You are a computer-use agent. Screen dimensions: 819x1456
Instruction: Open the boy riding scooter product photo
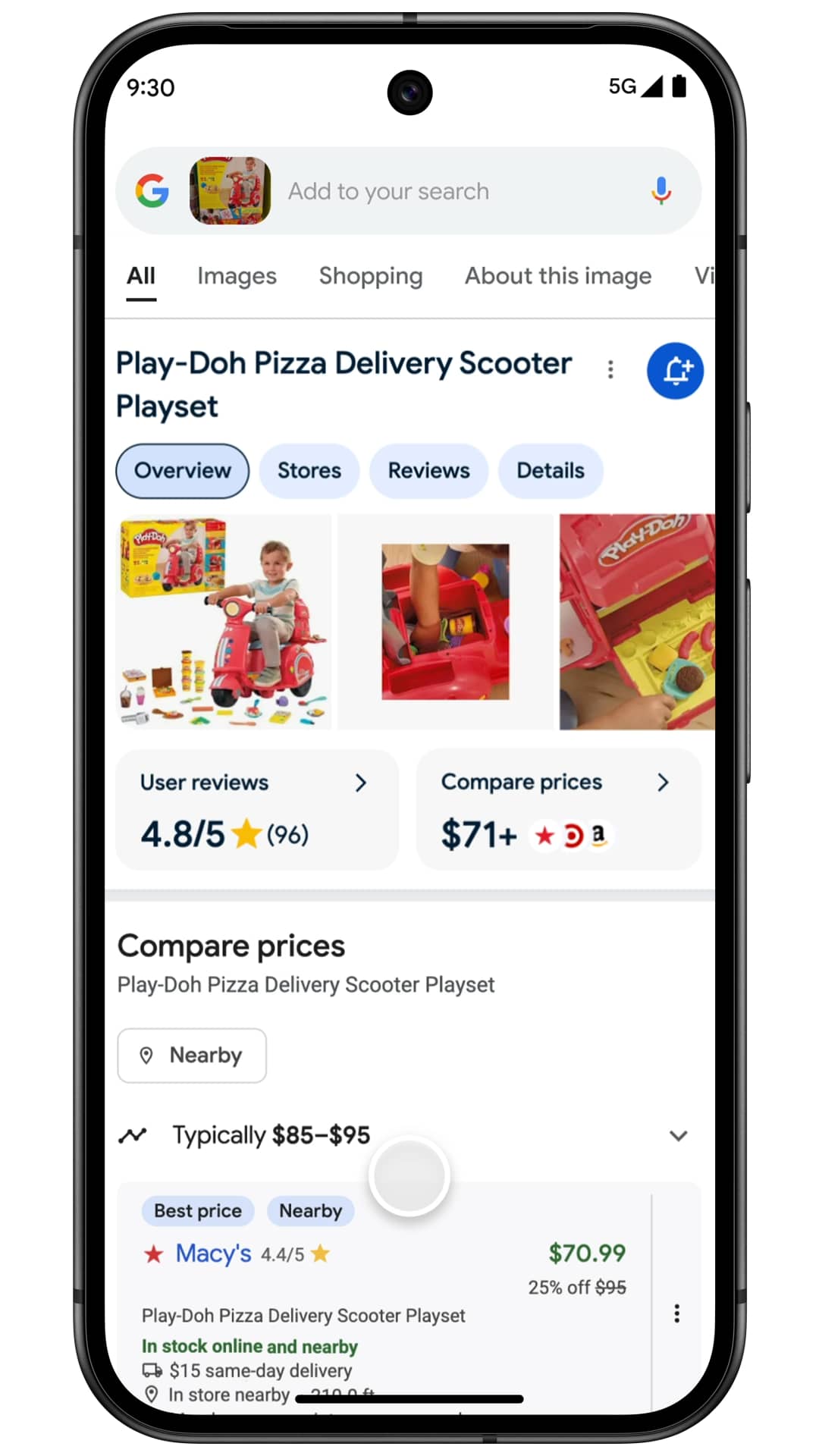point(224,622)
